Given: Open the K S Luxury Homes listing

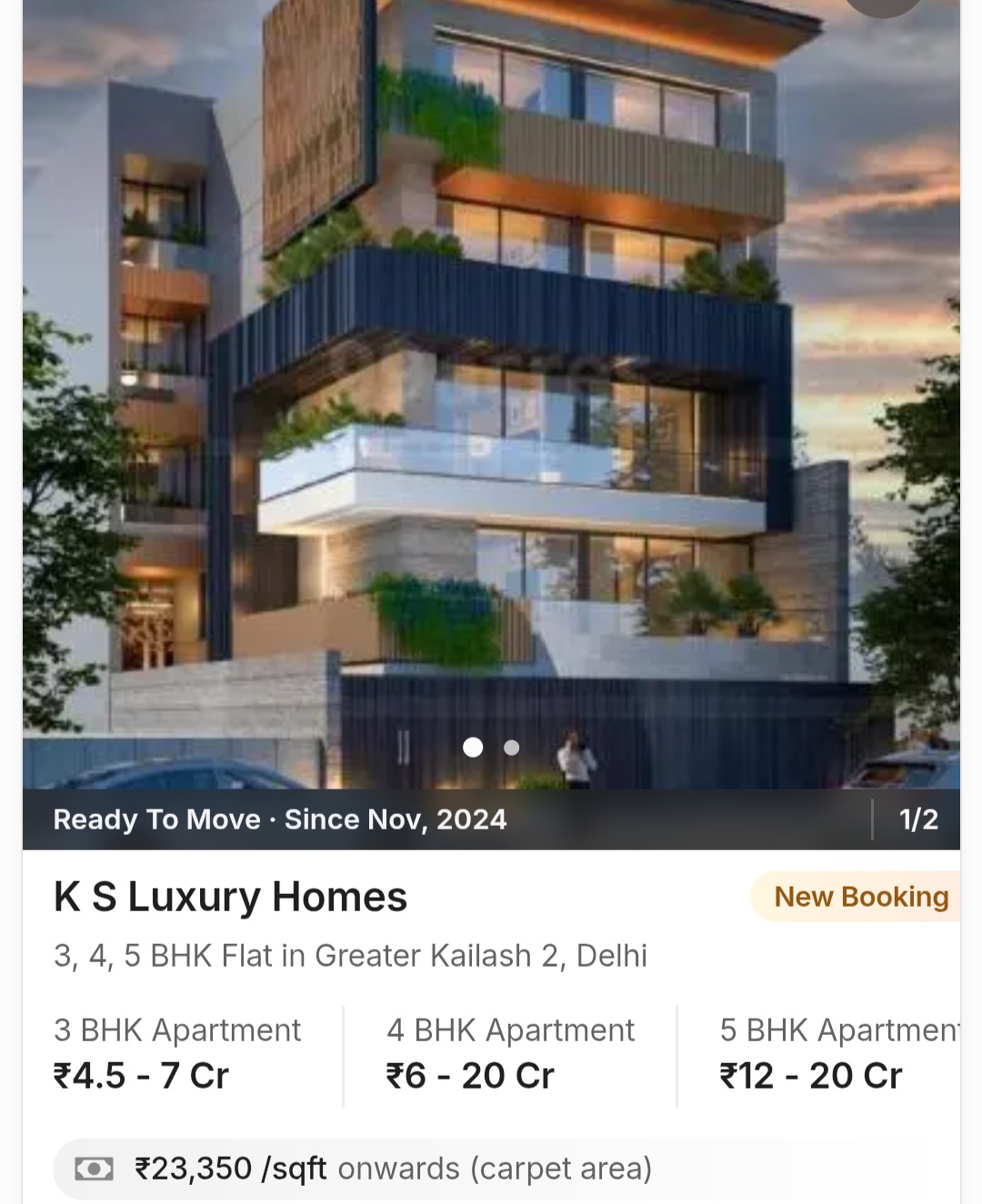Looking at the screenshot, I should [x=230, y=896].
